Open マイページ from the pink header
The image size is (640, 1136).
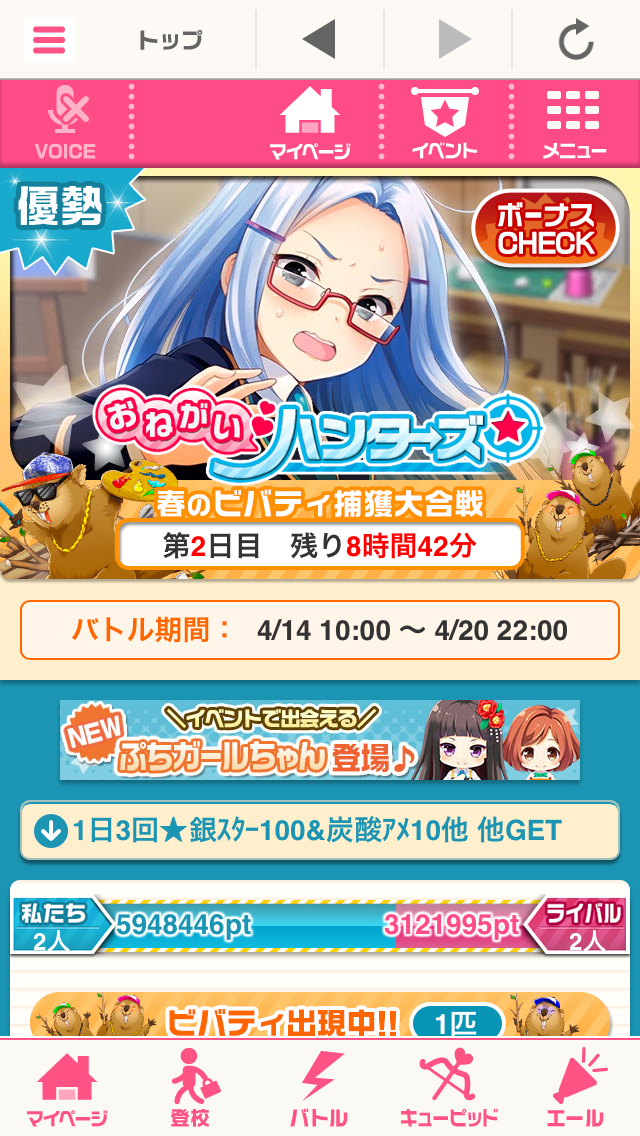coord(310,124)
